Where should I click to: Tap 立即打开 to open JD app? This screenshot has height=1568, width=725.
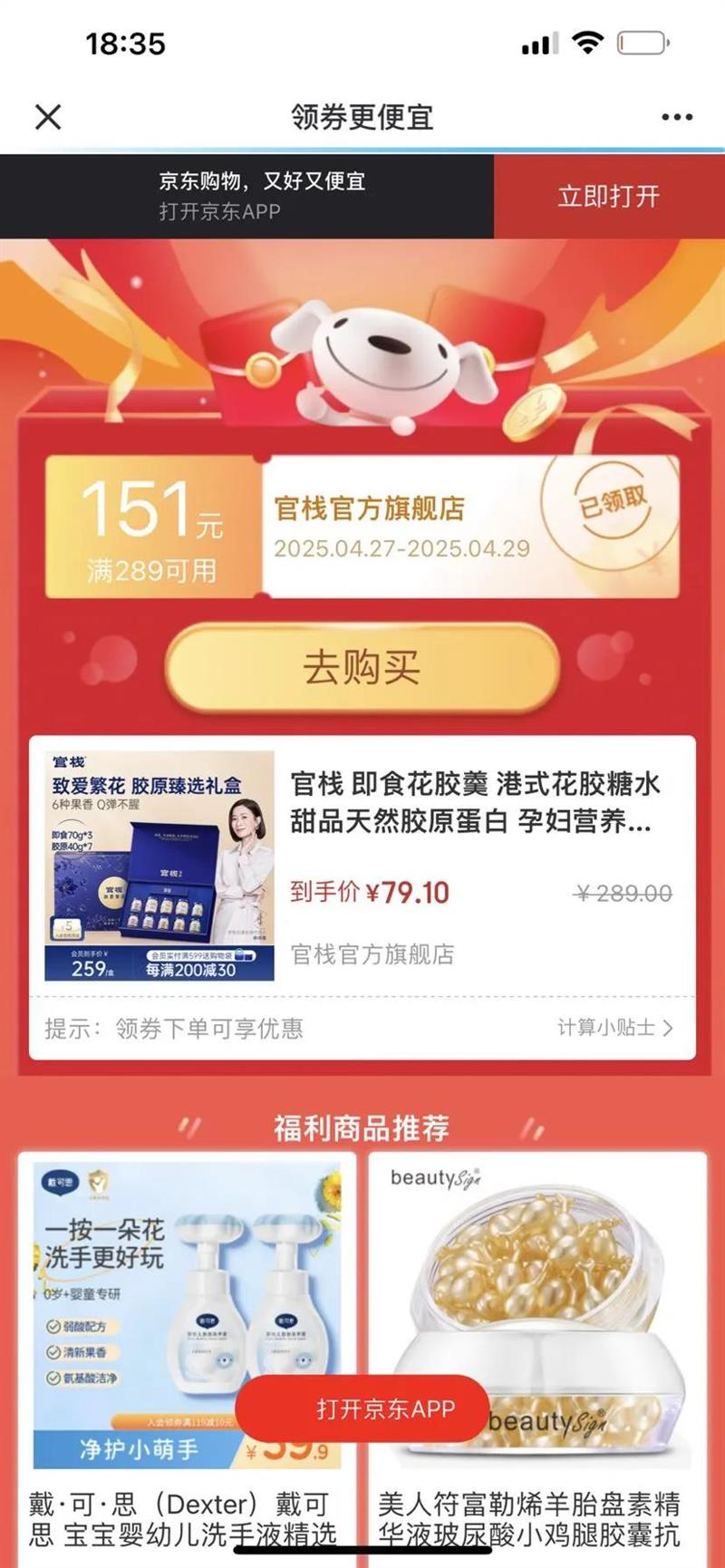tap(608, 197)
